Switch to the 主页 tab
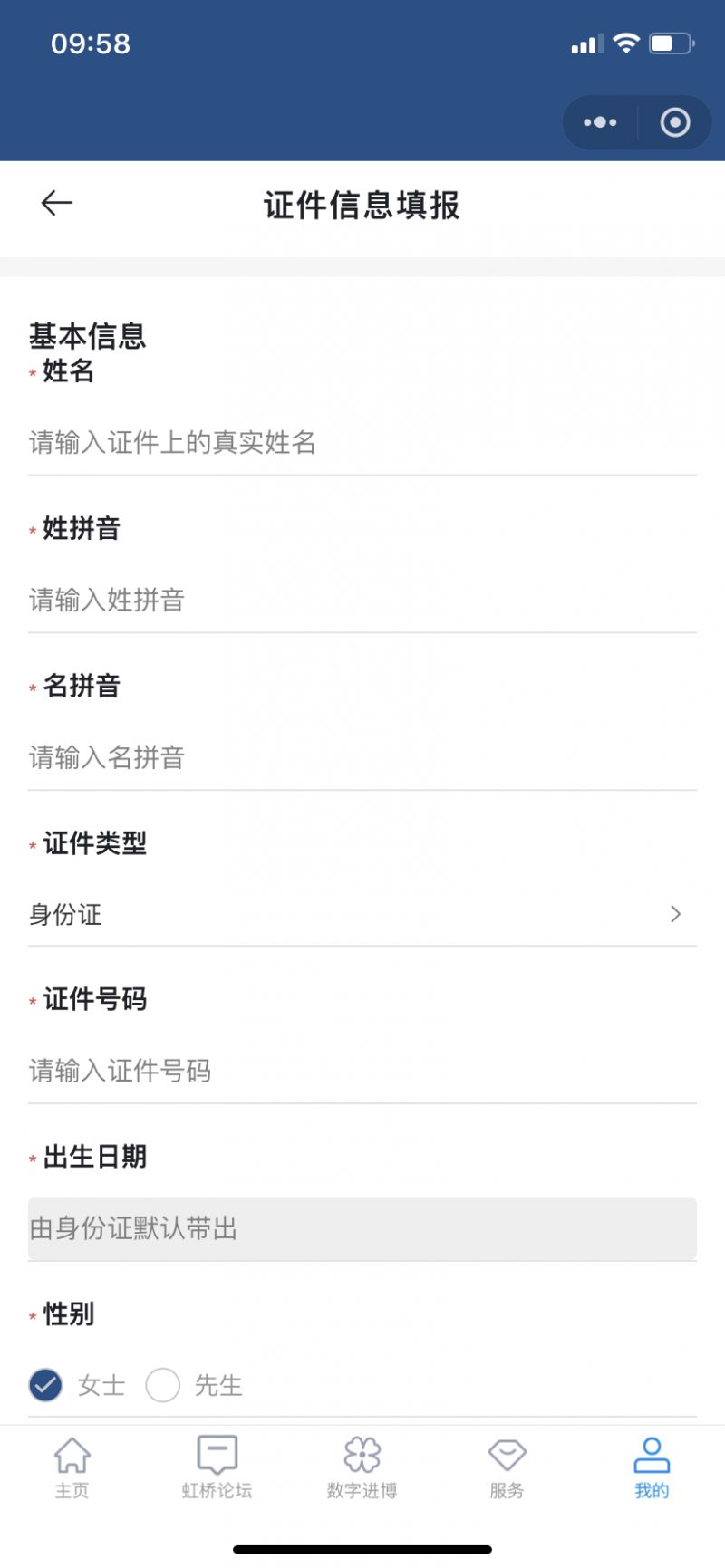Image resolution: width=725 pixels, height=1568 pixels. pyautogui.click(x=72, y=1467)
